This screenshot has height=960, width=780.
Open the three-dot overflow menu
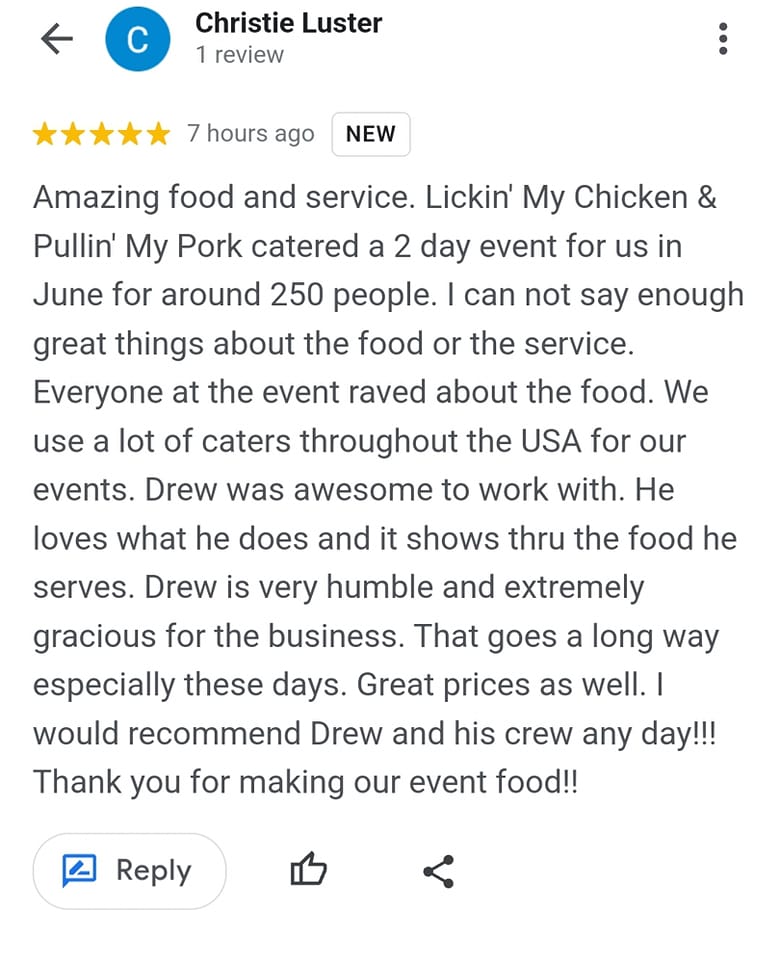pos(723,39)
